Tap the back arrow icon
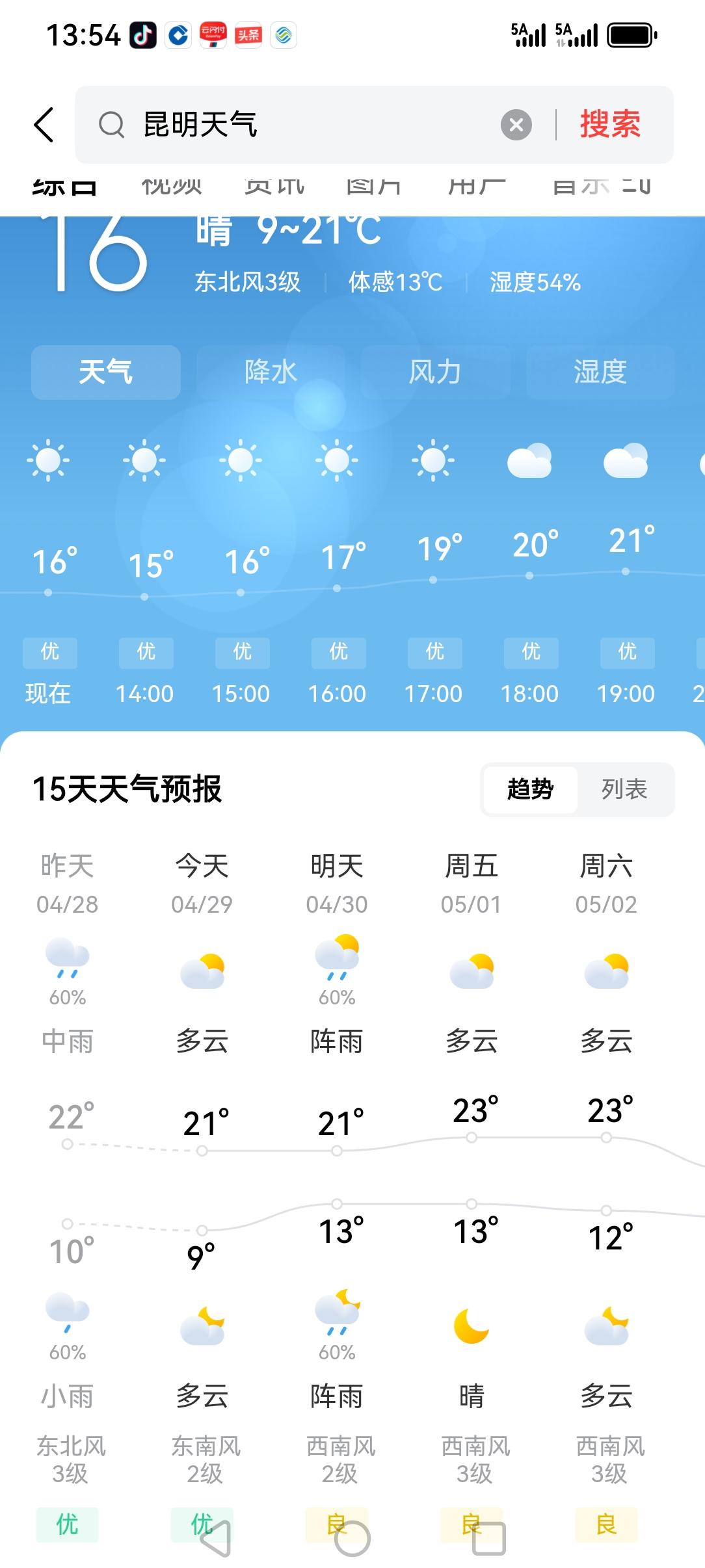 click(43, 125)
